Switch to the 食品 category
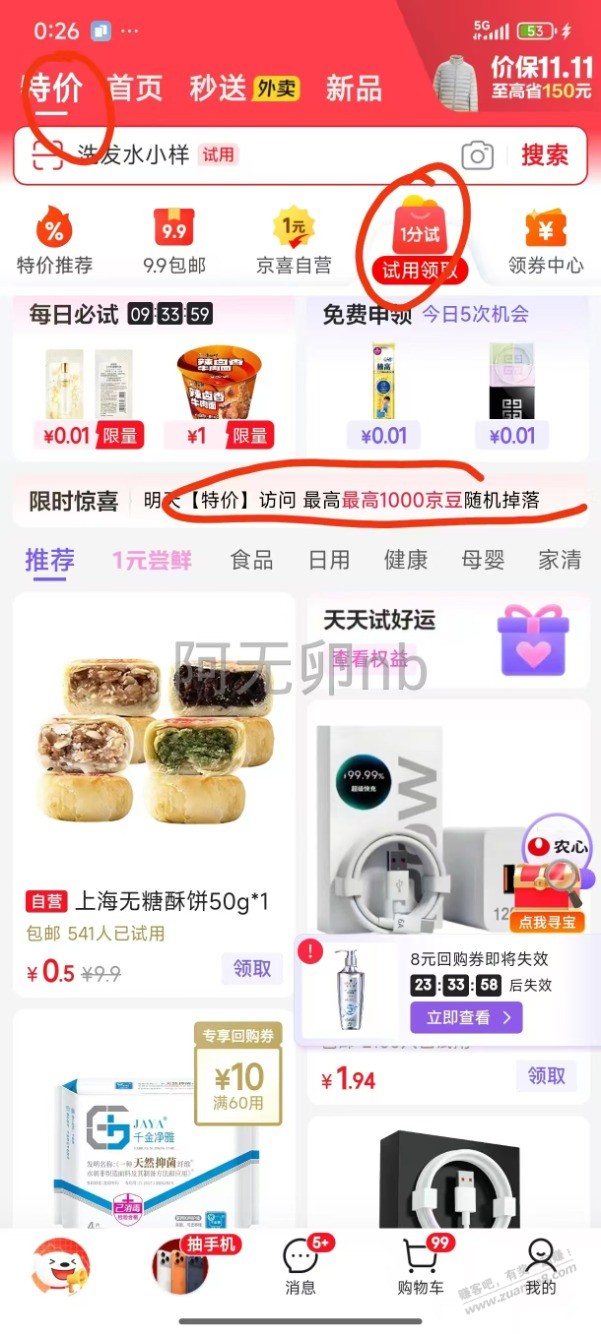This screenshot has width=601, height=1334. pos(251,560)
